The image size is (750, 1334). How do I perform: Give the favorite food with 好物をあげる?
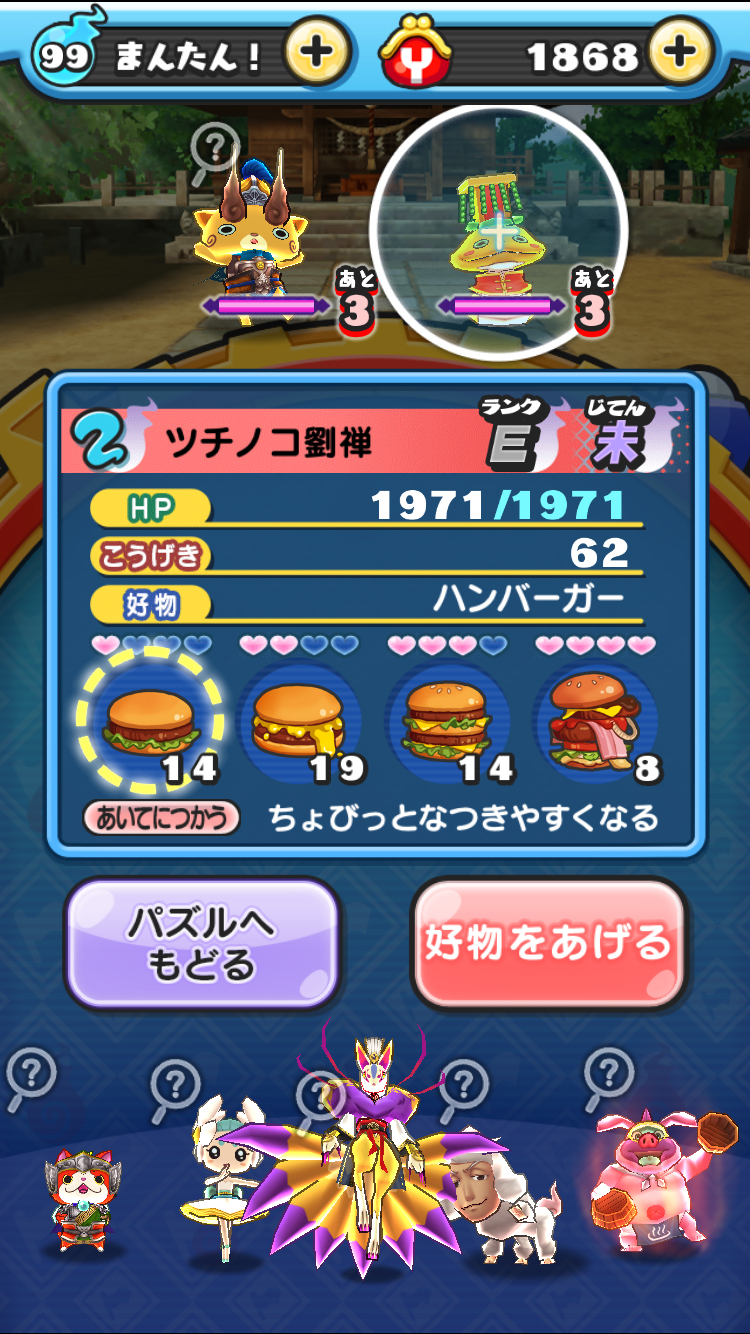point(548,944)
